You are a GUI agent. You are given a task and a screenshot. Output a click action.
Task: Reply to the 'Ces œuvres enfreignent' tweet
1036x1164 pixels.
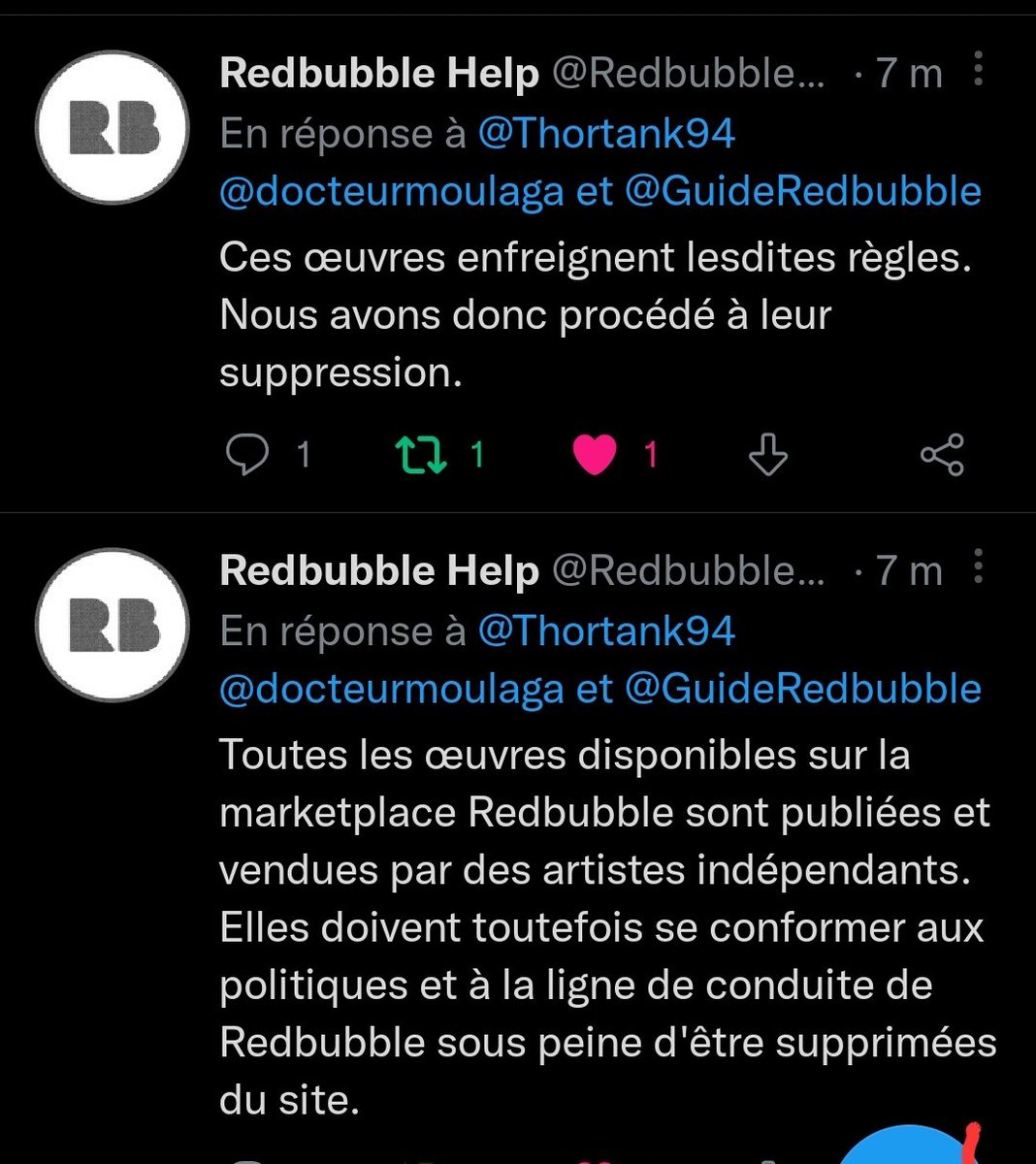point(246,454)
